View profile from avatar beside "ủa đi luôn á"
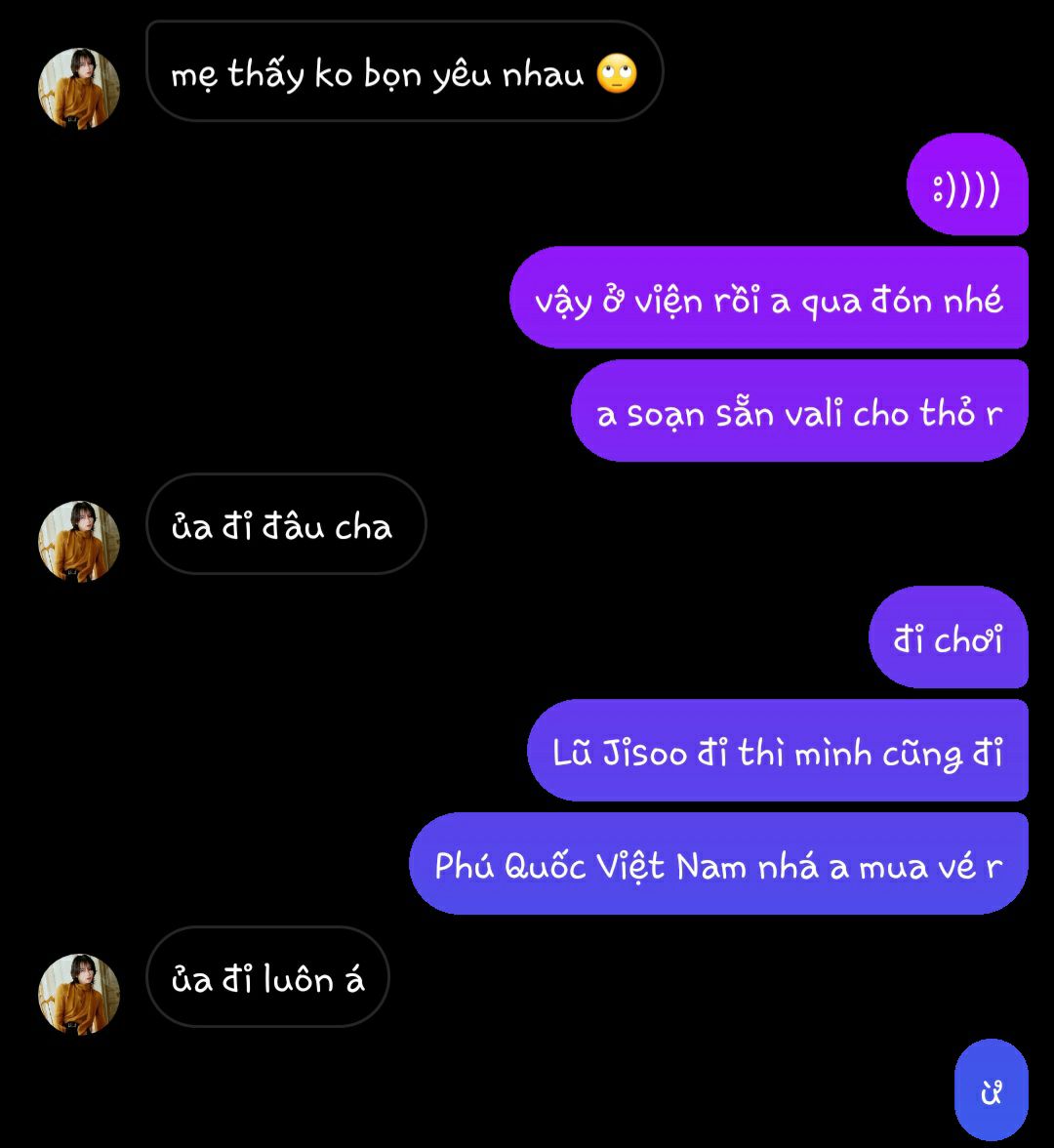1054x1148 pixels. click(78, 994)
